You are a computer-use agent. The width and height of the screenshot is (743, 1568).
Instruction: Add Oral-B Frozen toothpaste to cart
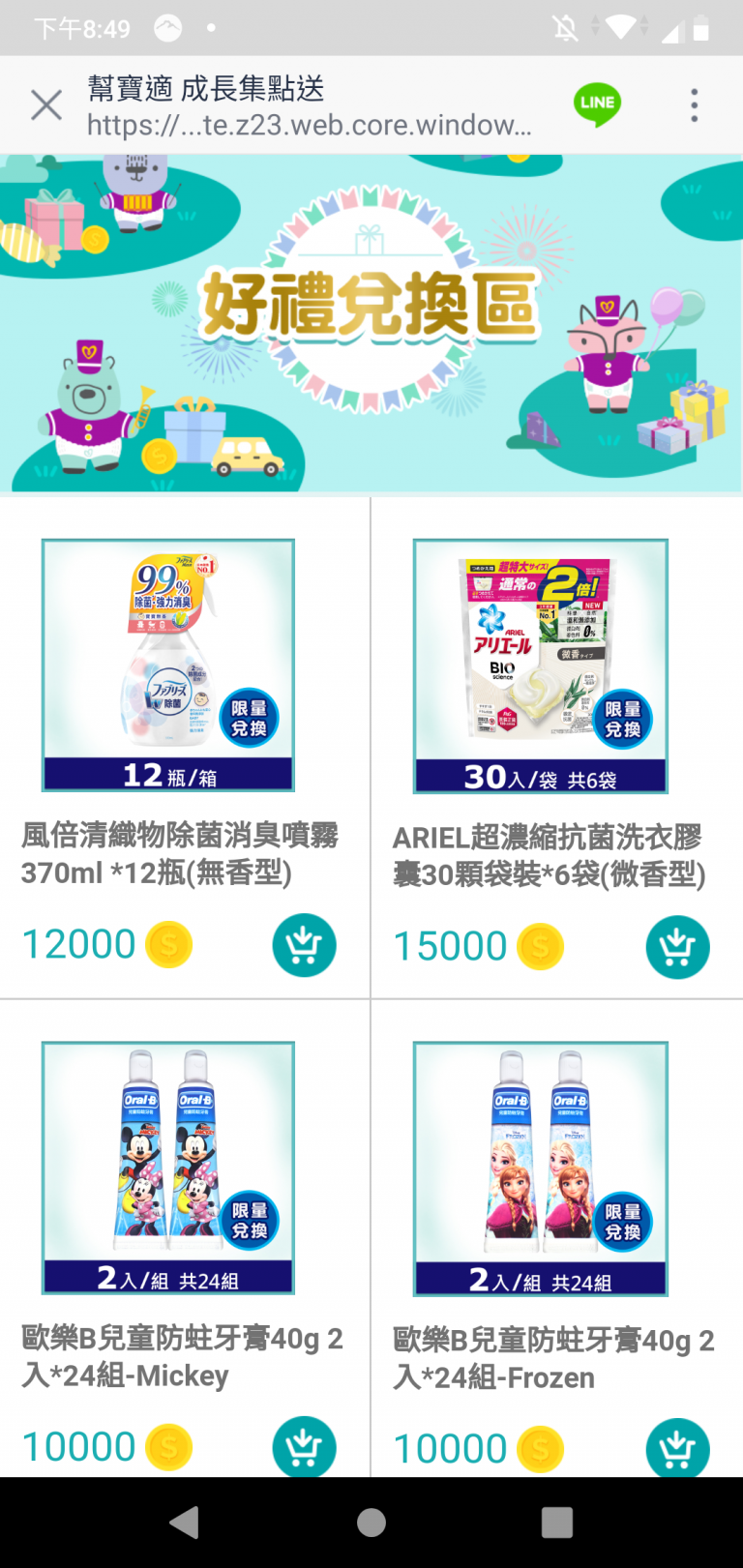677,1447
